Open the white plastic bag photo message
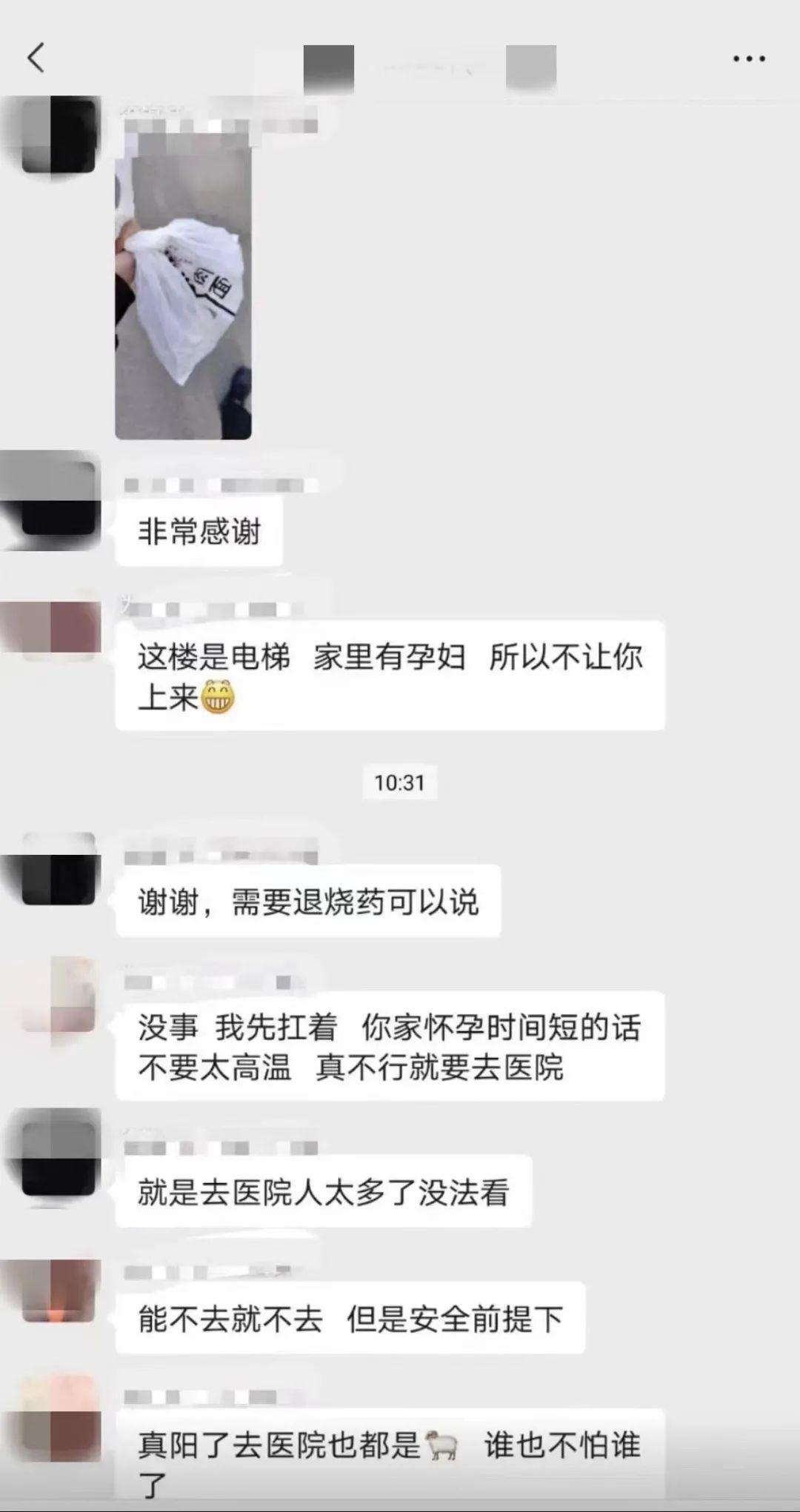Image resolution: width=800 pixels, height=1512 pixels. pos(183,289)
